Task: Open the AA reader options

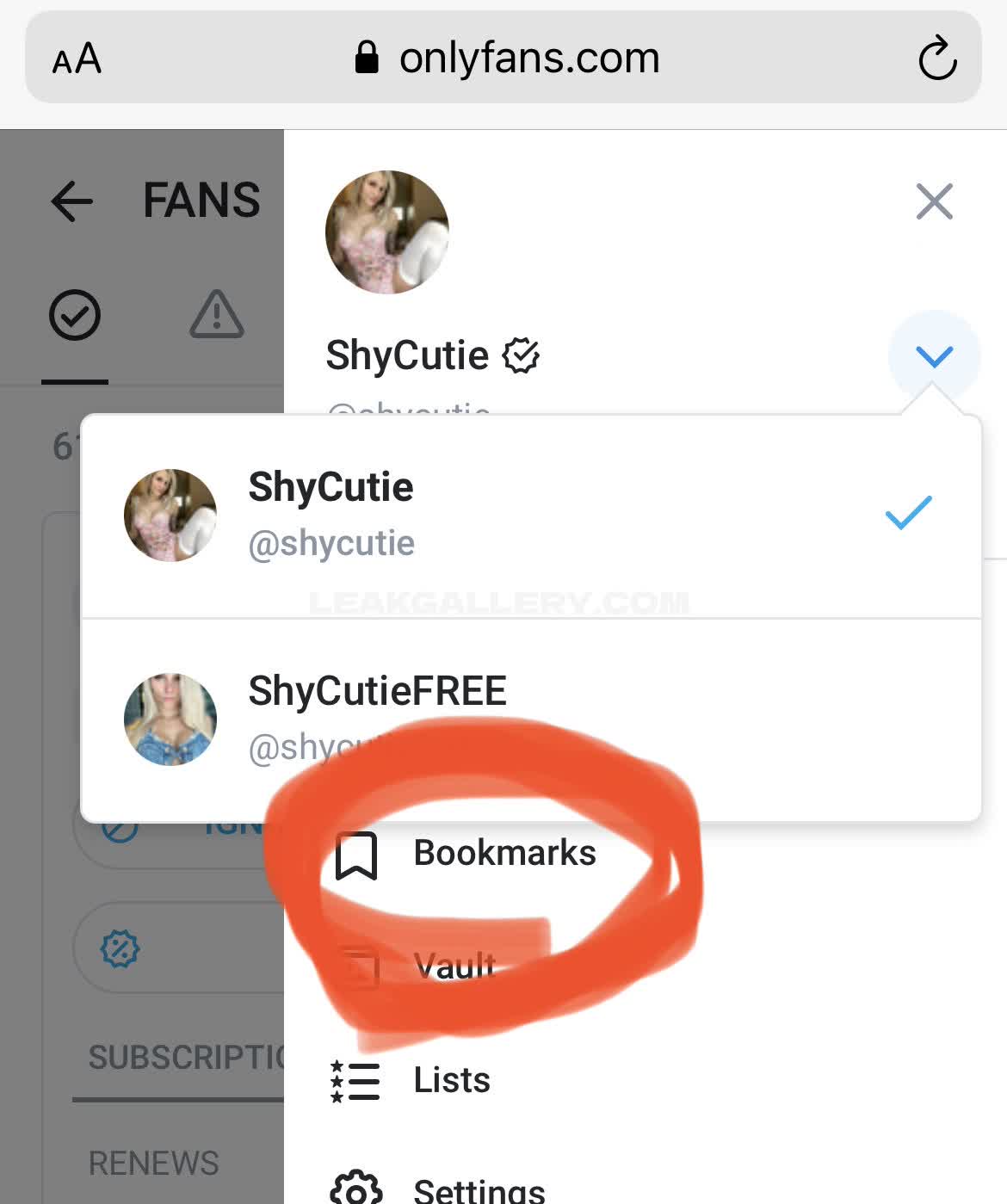Action: click(77, 59)
